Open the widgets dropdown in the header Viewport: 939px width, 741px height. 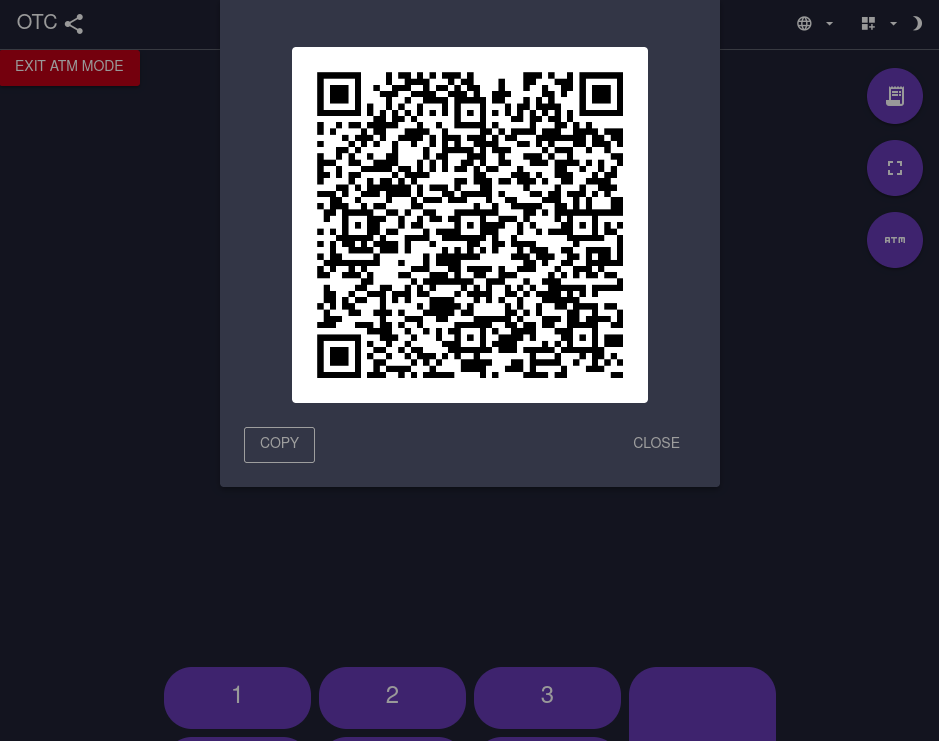click(x=878, y=24)
